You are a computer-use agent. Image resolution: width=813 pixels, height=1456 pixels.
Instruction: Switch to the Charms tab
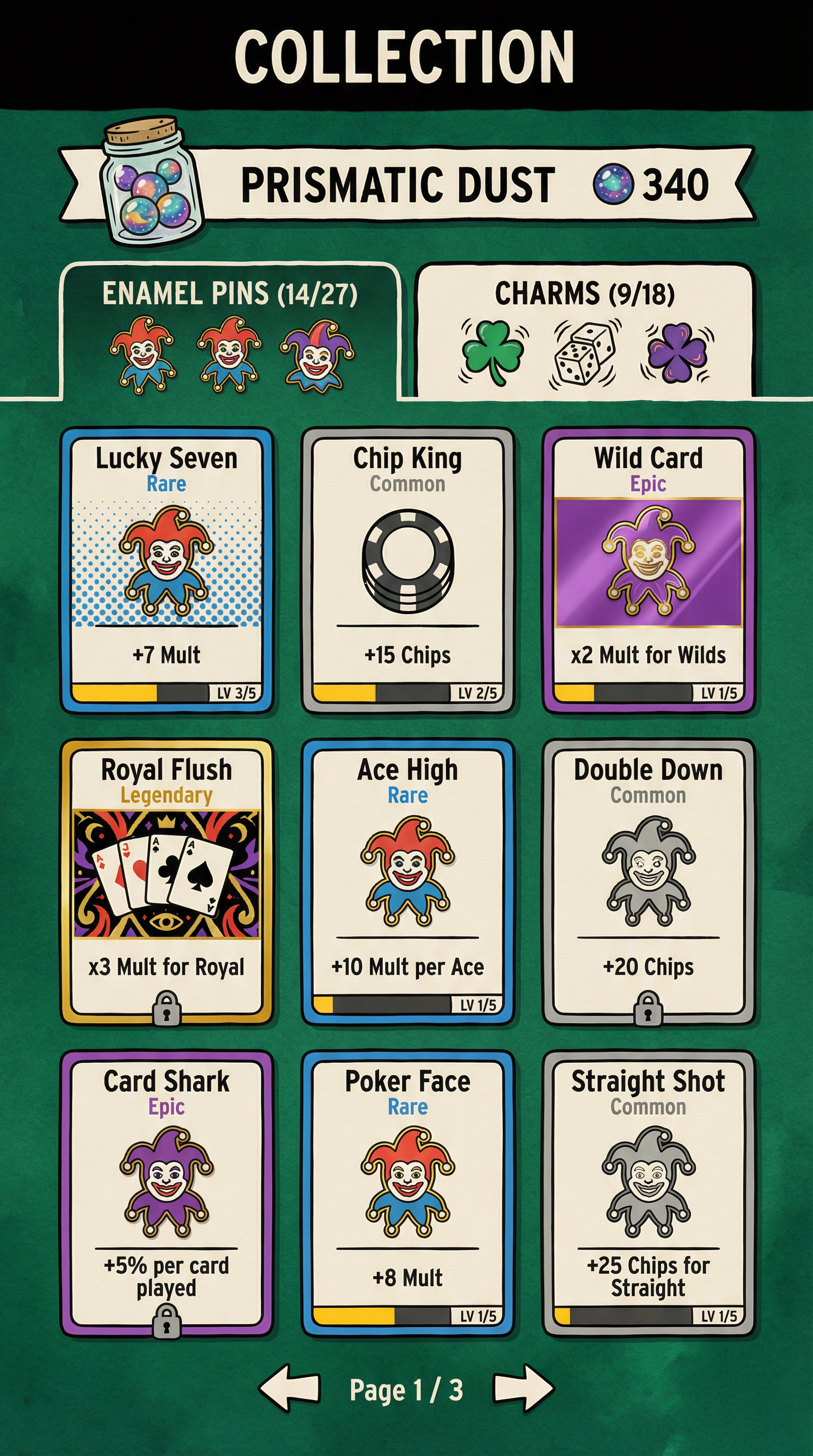pos(584,331)
